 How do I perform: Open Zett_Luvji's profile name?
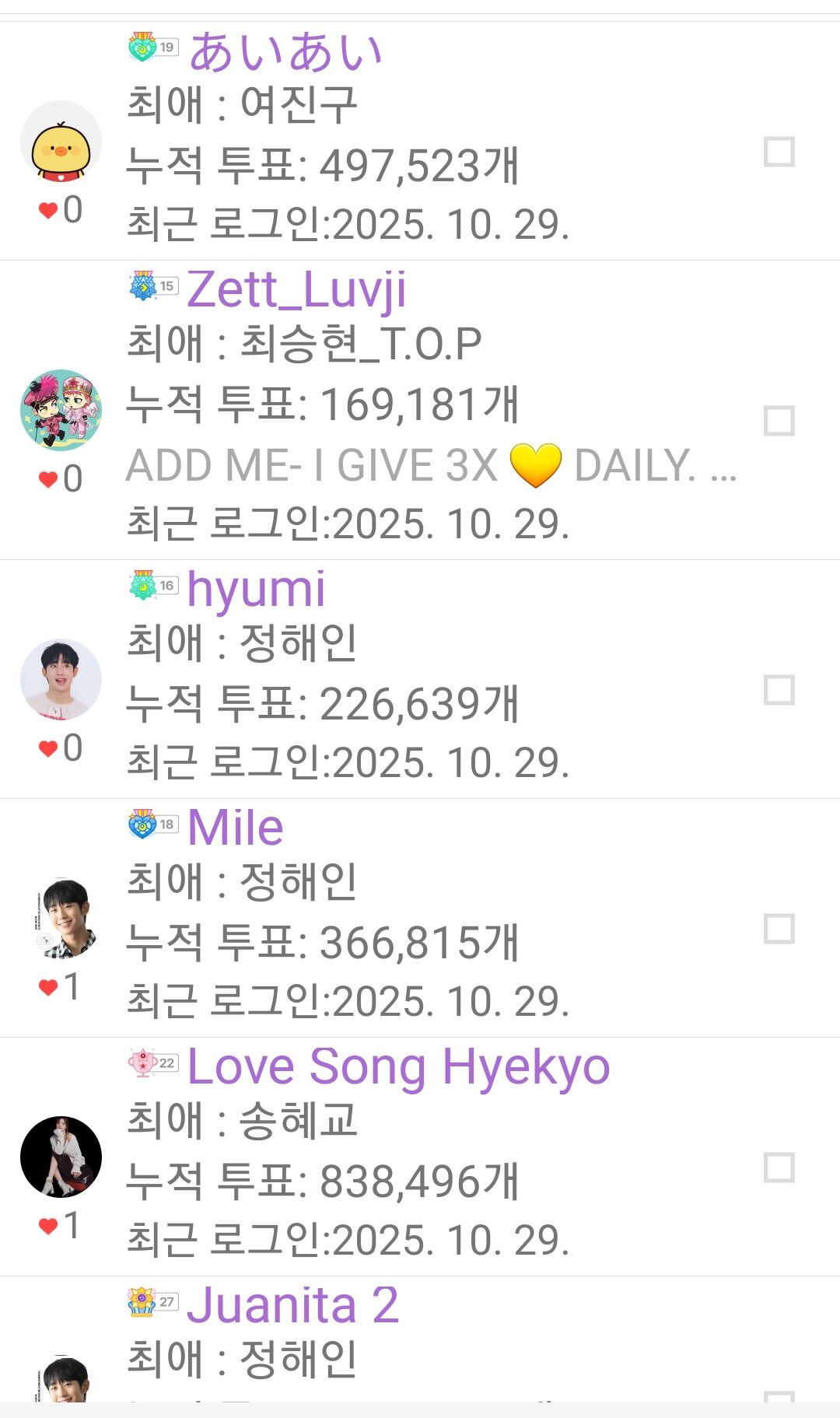point(296,289)
